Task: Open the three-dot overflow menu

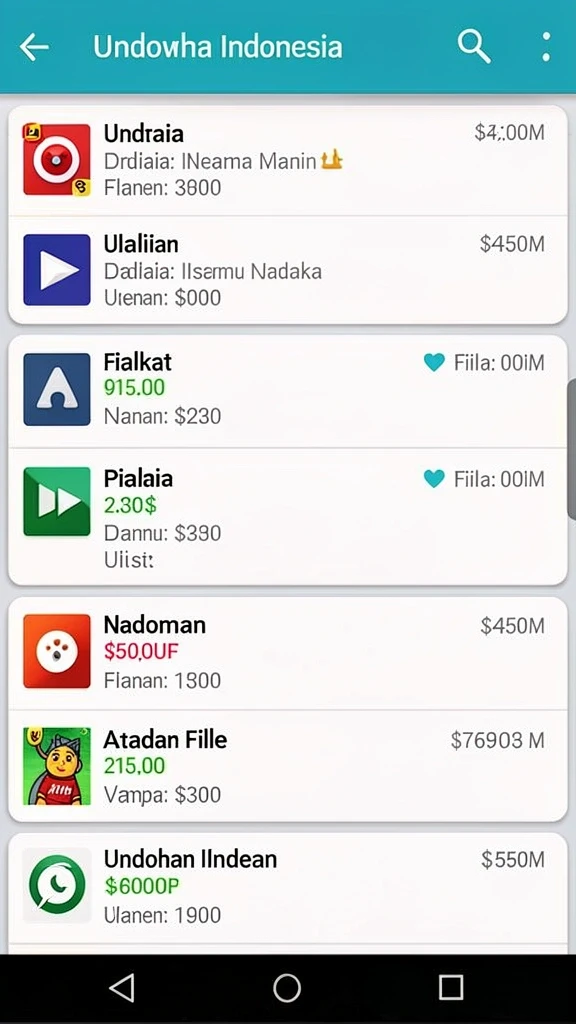Action: (x=546, y=47)
